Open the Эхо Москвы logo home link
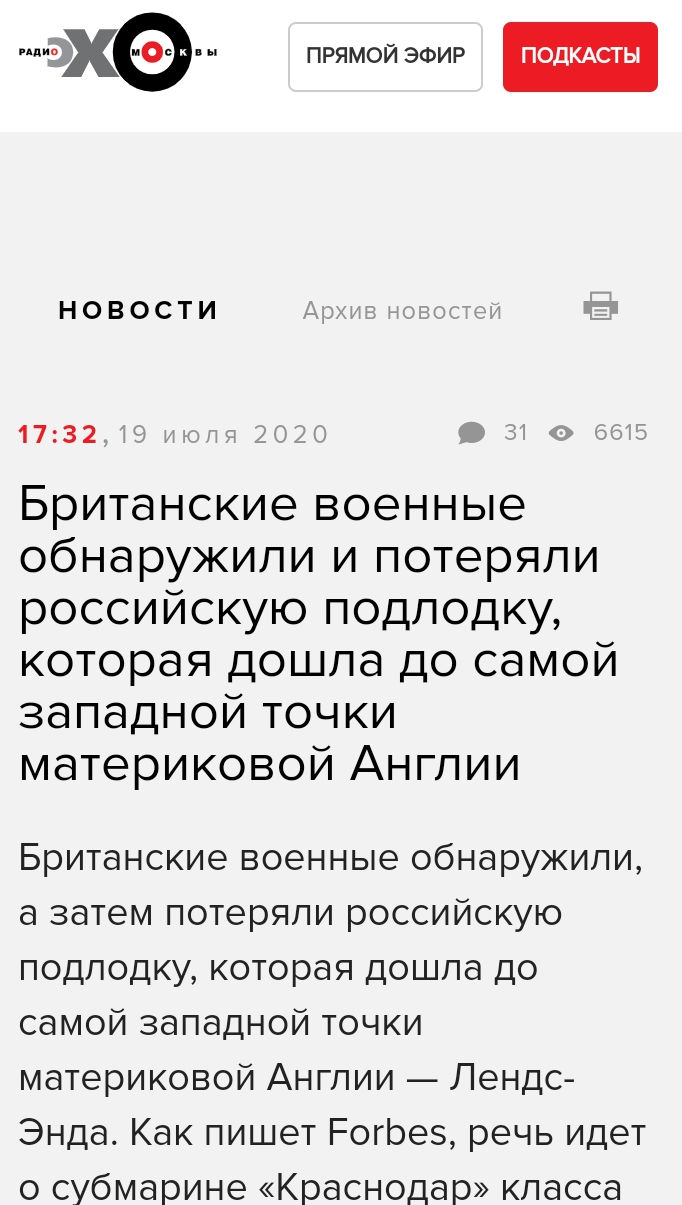Viewport: 682px width, 1205px height. [x=118, y=53]
